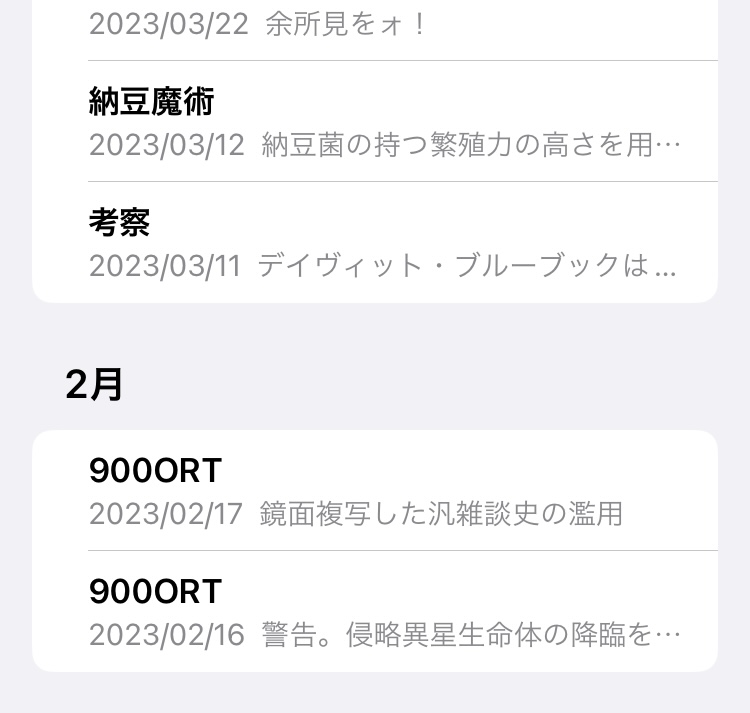Viewport: 750px width, 713px height.
Task: View the 900ORT note dated 2023/02/16
Action: (x=375, y=611)
